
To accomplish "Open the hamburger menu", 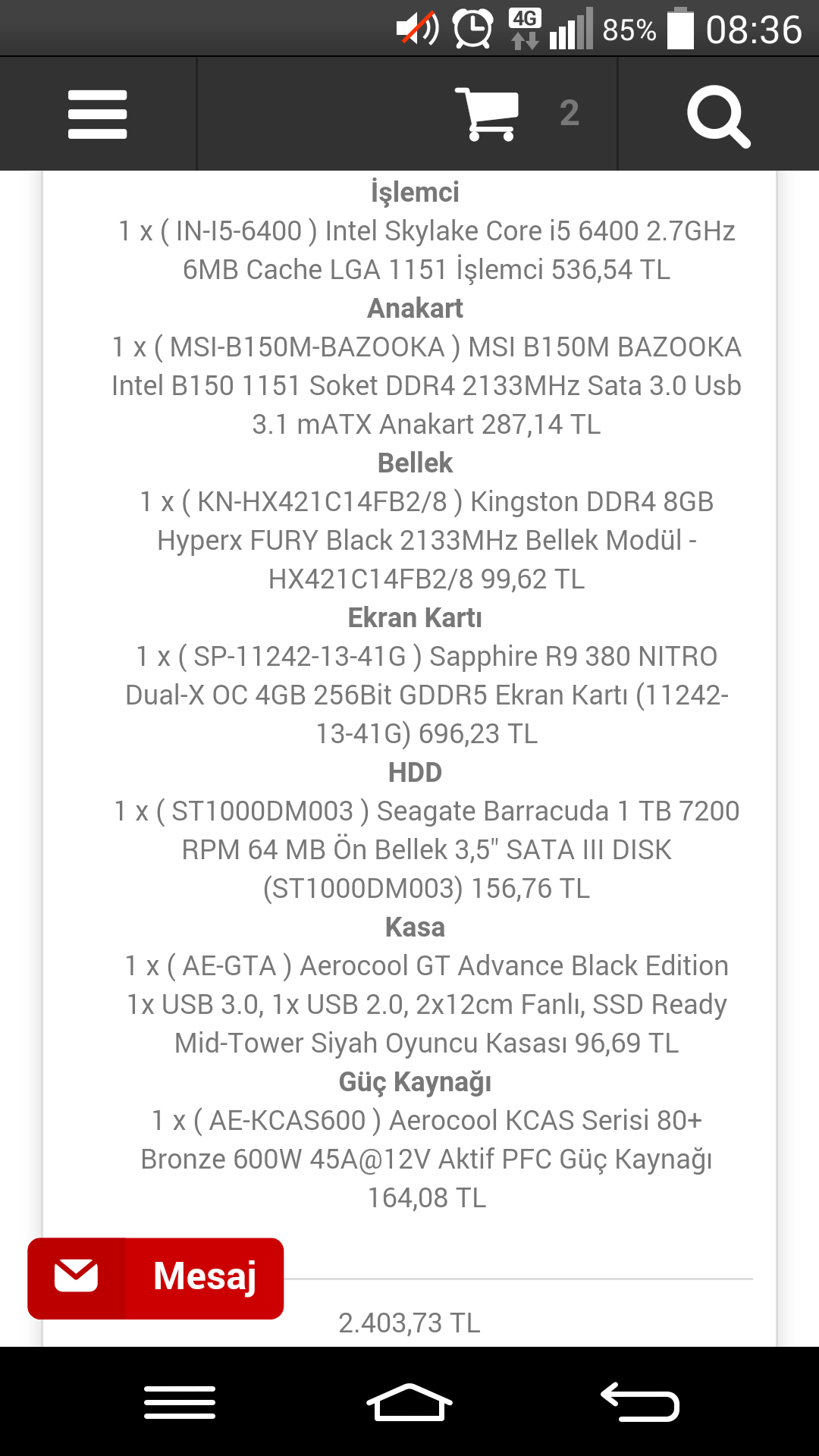I will click(97, 114).
